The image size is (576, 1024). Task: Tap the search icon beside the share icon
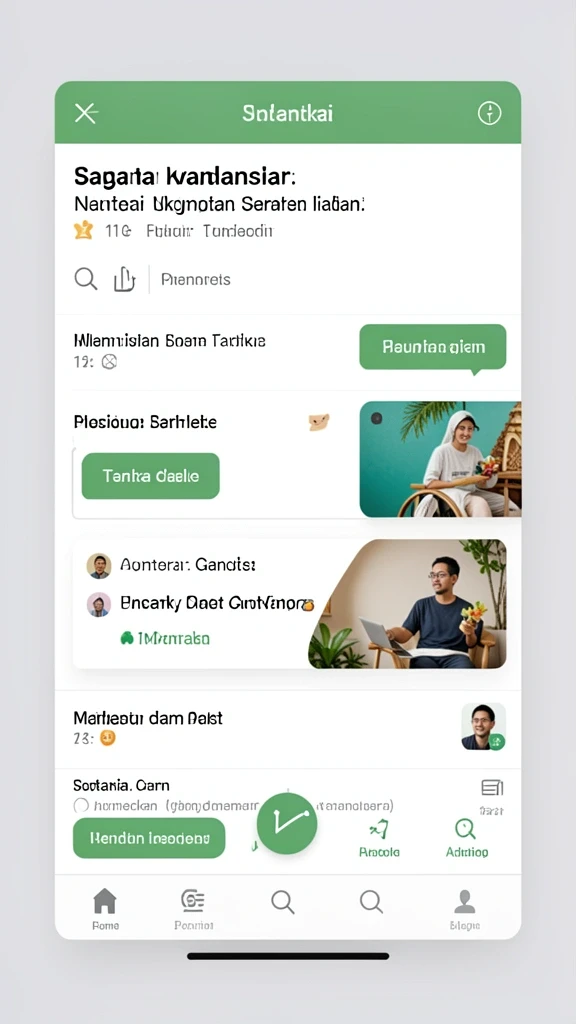pyautogui.click(x=86, y=279)
